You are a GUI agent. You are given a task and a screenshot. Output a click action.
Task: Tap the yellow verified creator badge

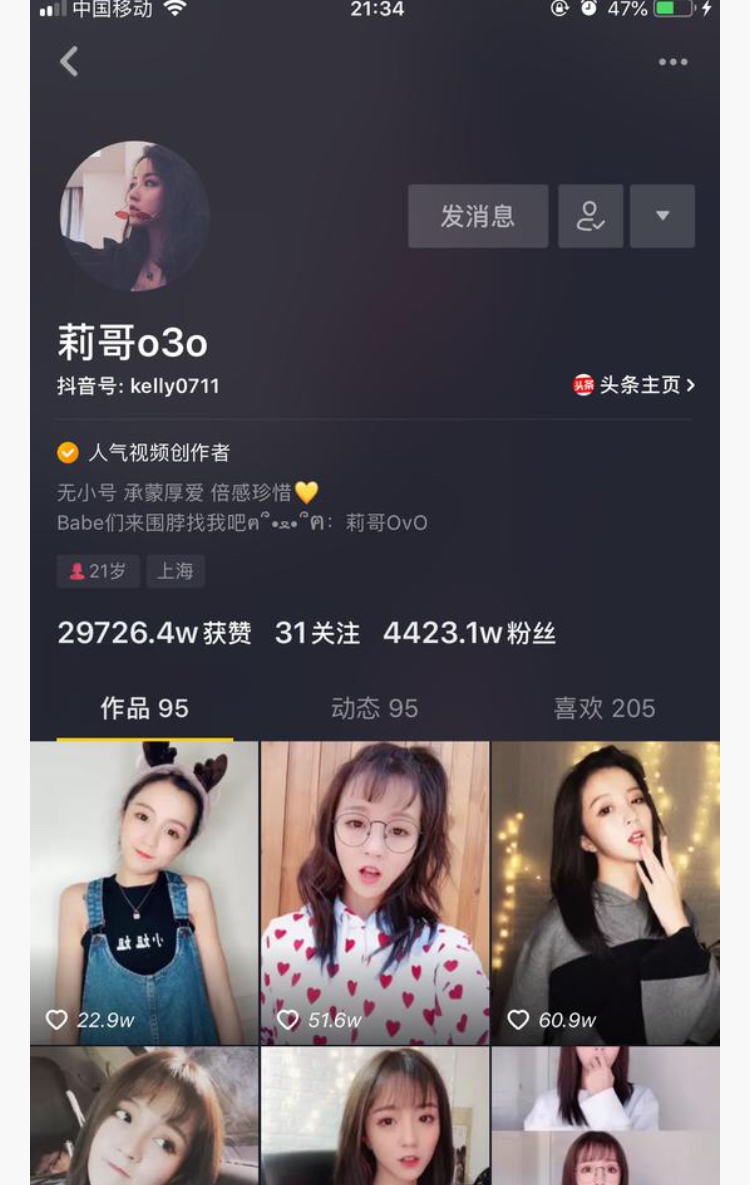point(66,452)
